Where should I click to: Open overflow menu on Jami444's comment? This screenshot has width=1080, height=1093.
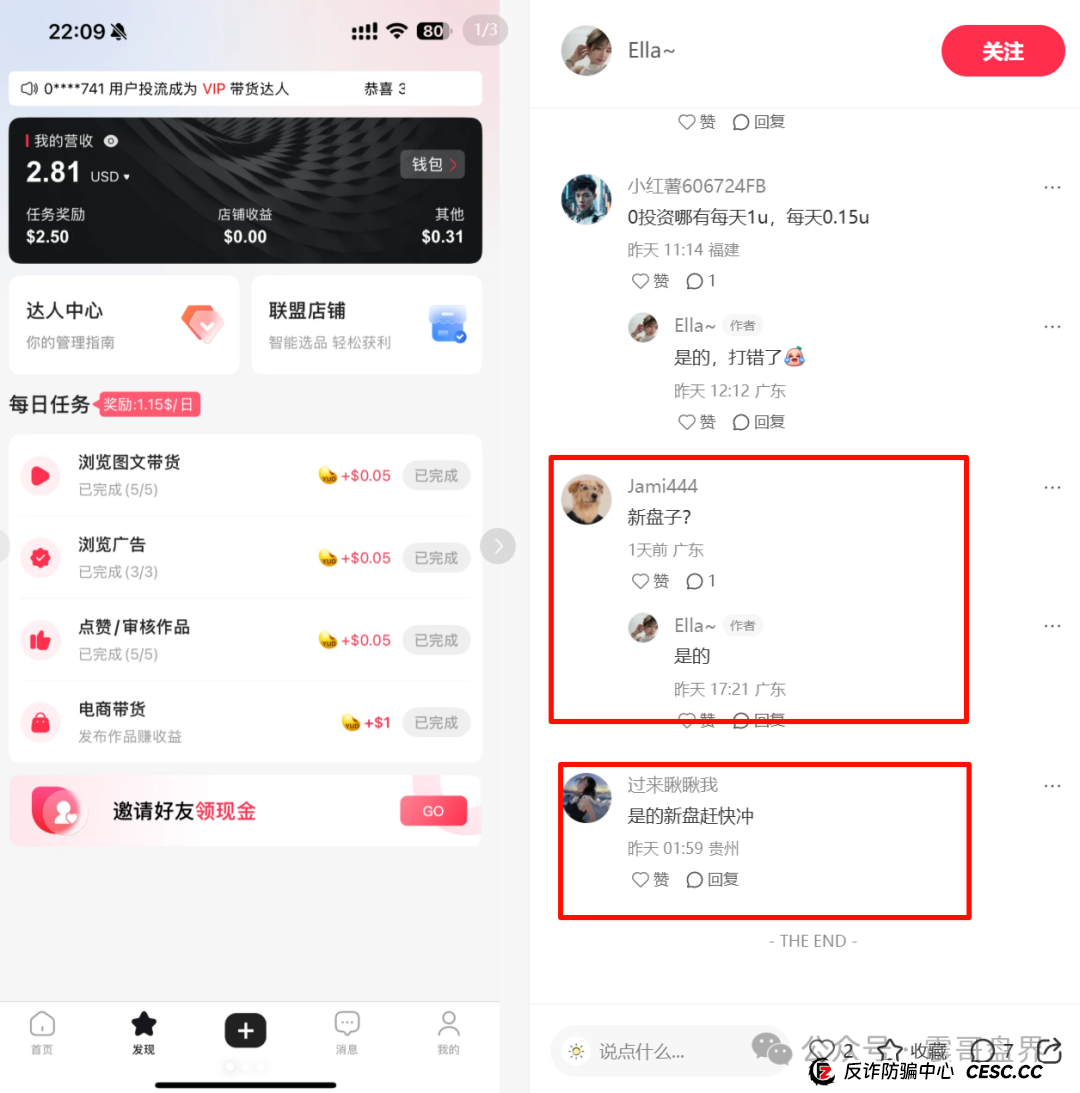pyautogui.click(x=1052, y=487)
